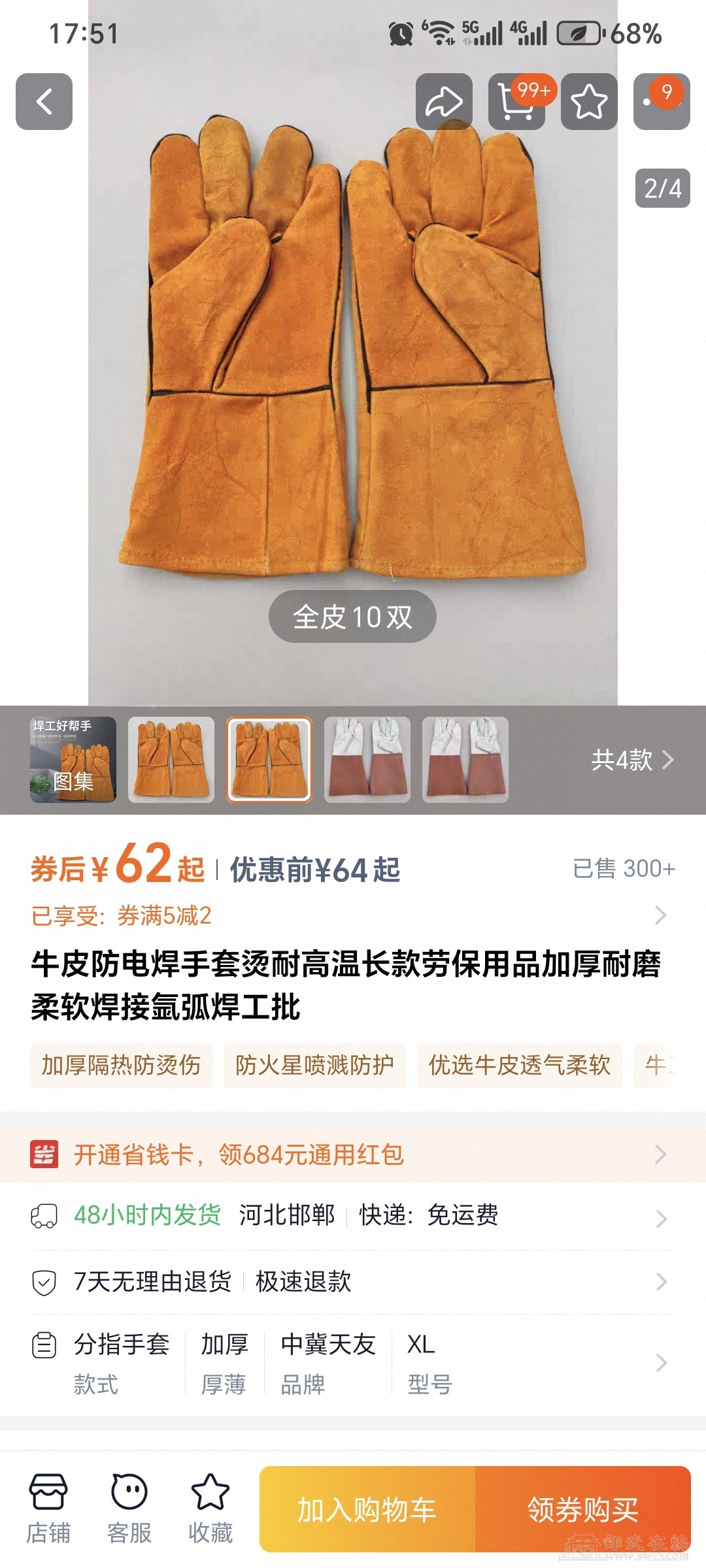Tap the 加厚隔热防烫伤 tag
This screenshot has height=1568, width=706.
tap(122, 1066)
